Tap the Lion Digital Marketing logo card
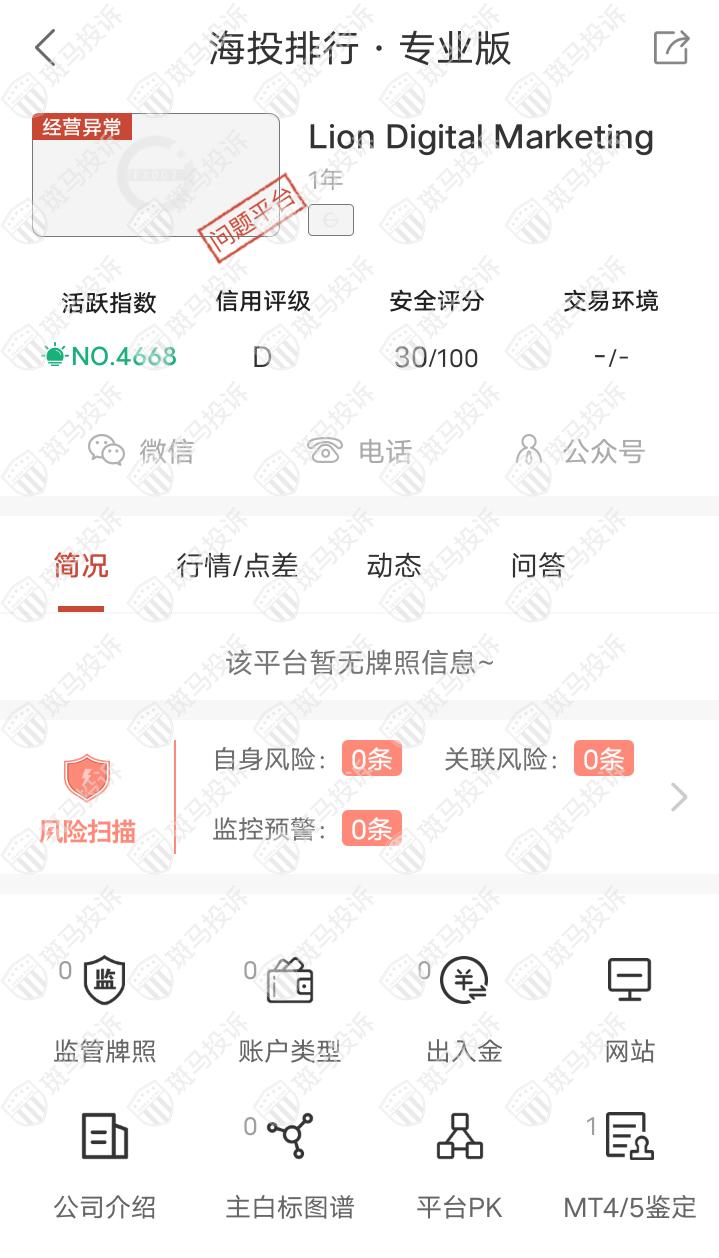The width and height of the screenshot is (719, 1258). coord(156,175)
